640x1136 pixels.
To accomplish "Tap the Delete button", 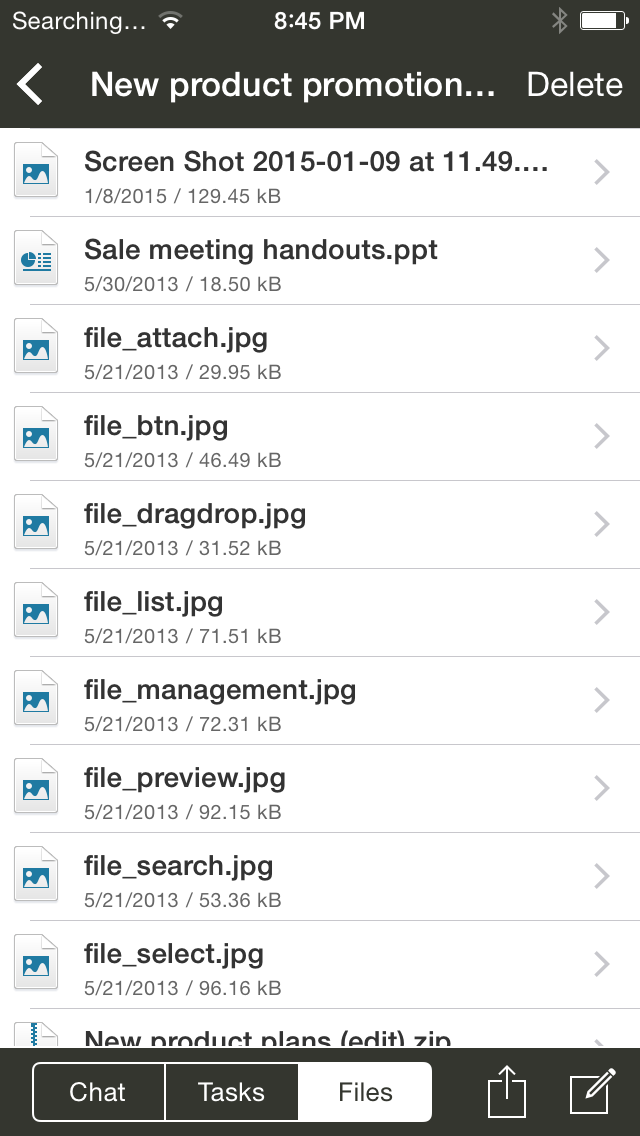I will pyautogui.click(x=574, y=85).
